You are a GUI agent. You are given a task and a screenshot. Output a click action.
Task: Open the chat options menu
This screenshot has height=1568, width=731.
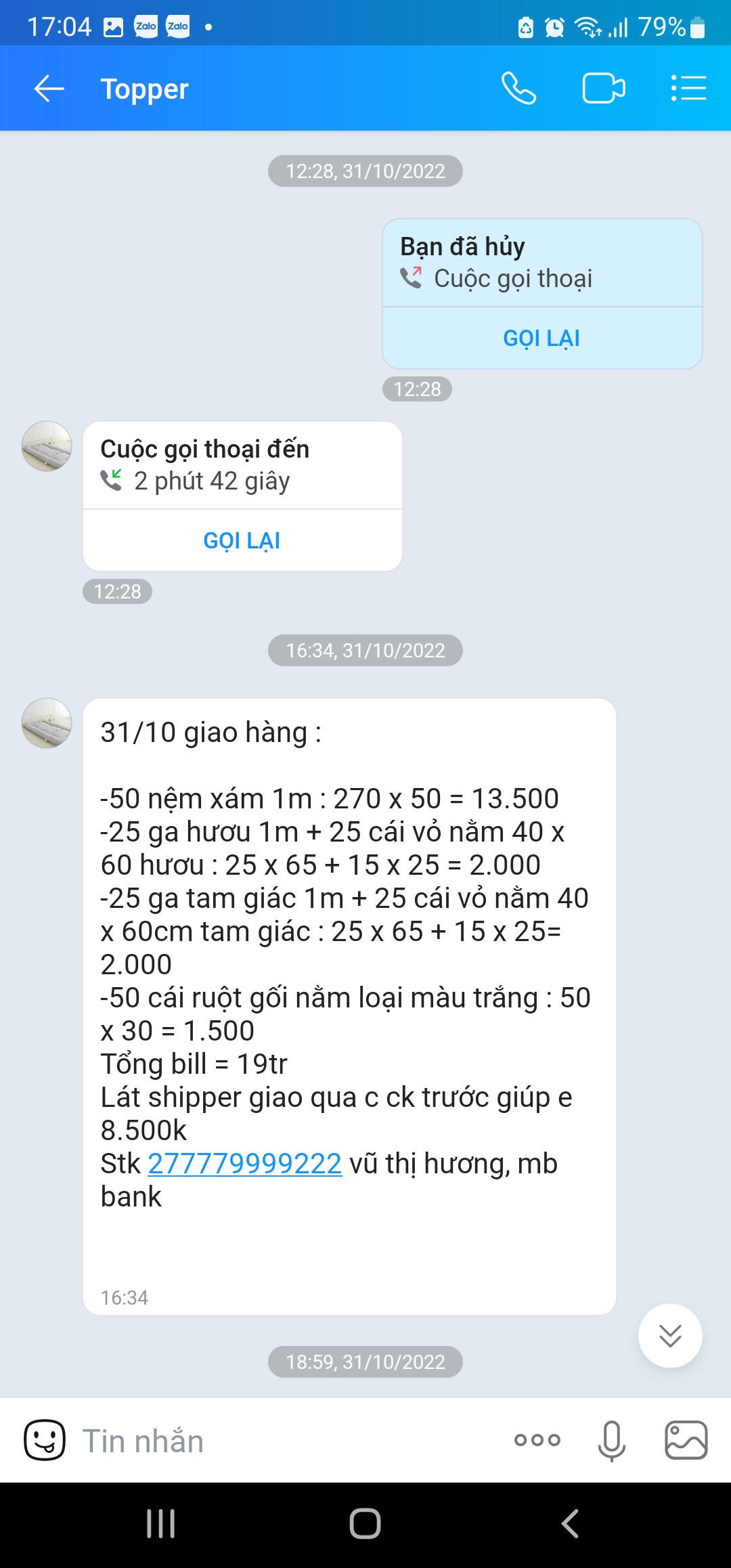coord(688,89)
